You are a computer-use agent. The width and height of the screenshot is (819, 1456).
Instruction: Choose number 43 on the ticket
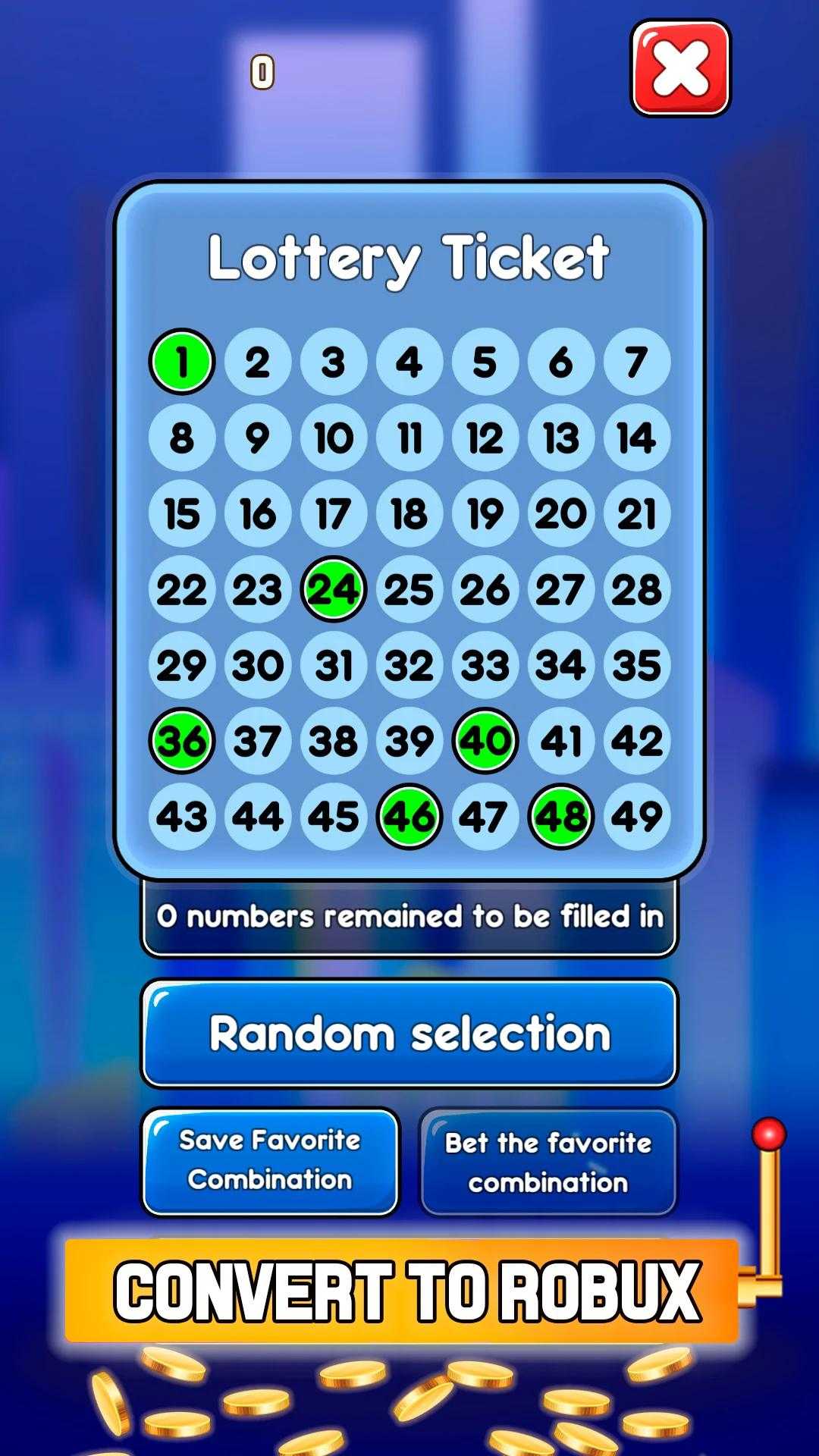click(x=181, y=817)
